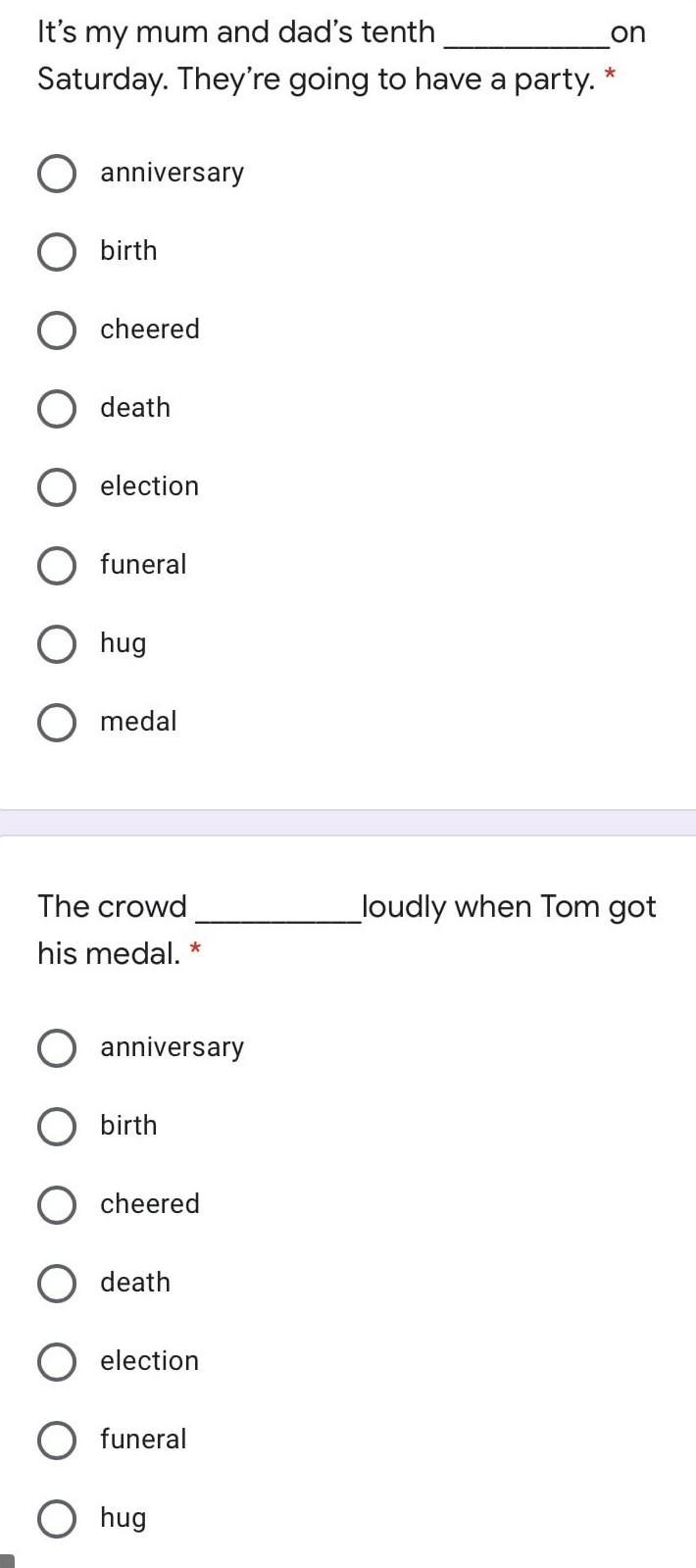
Task: Select hug in the crowd question
Action: 57,1519
